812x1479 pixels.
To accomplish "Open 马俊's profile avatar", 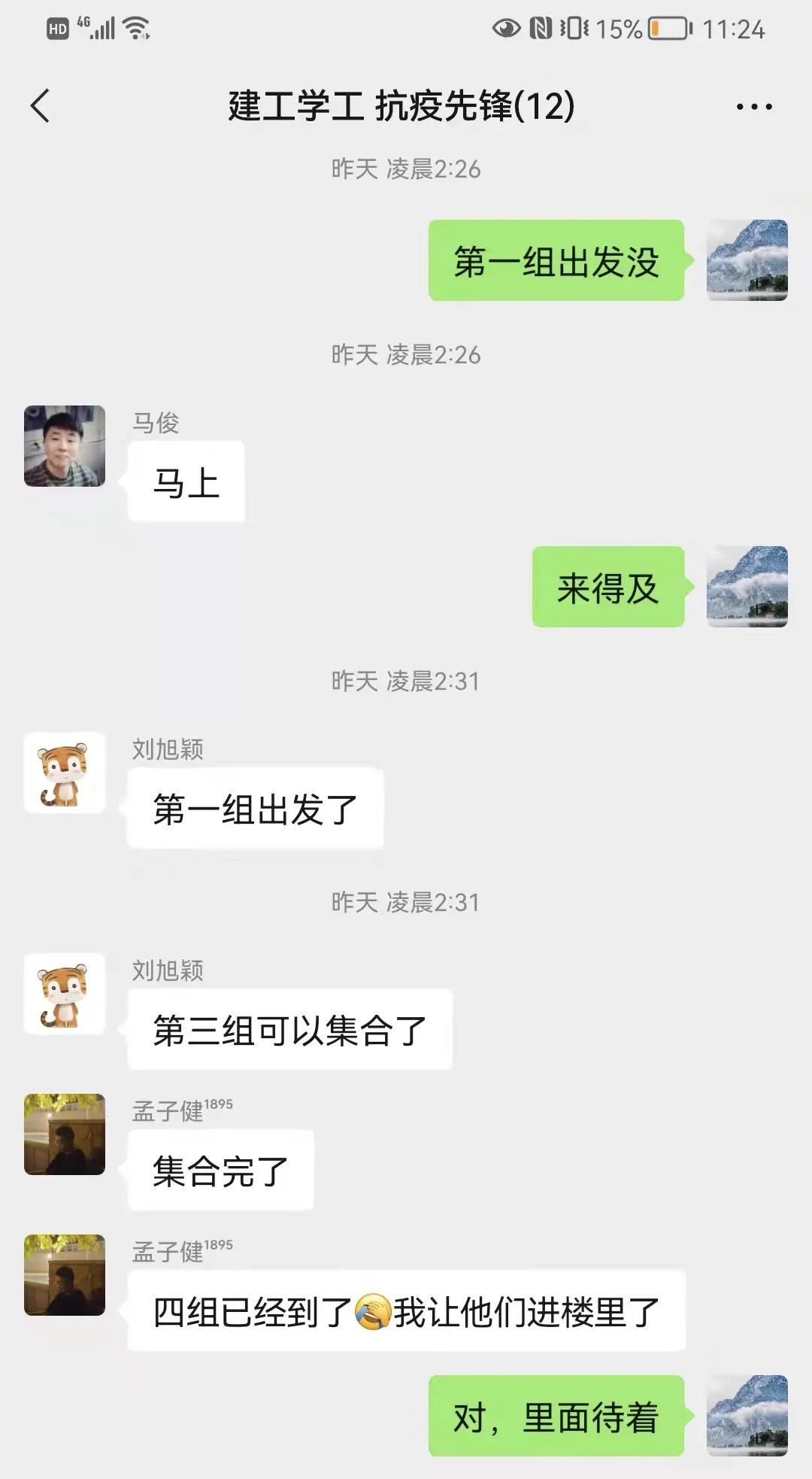I will pyautogui.click(x=64, y=445).
